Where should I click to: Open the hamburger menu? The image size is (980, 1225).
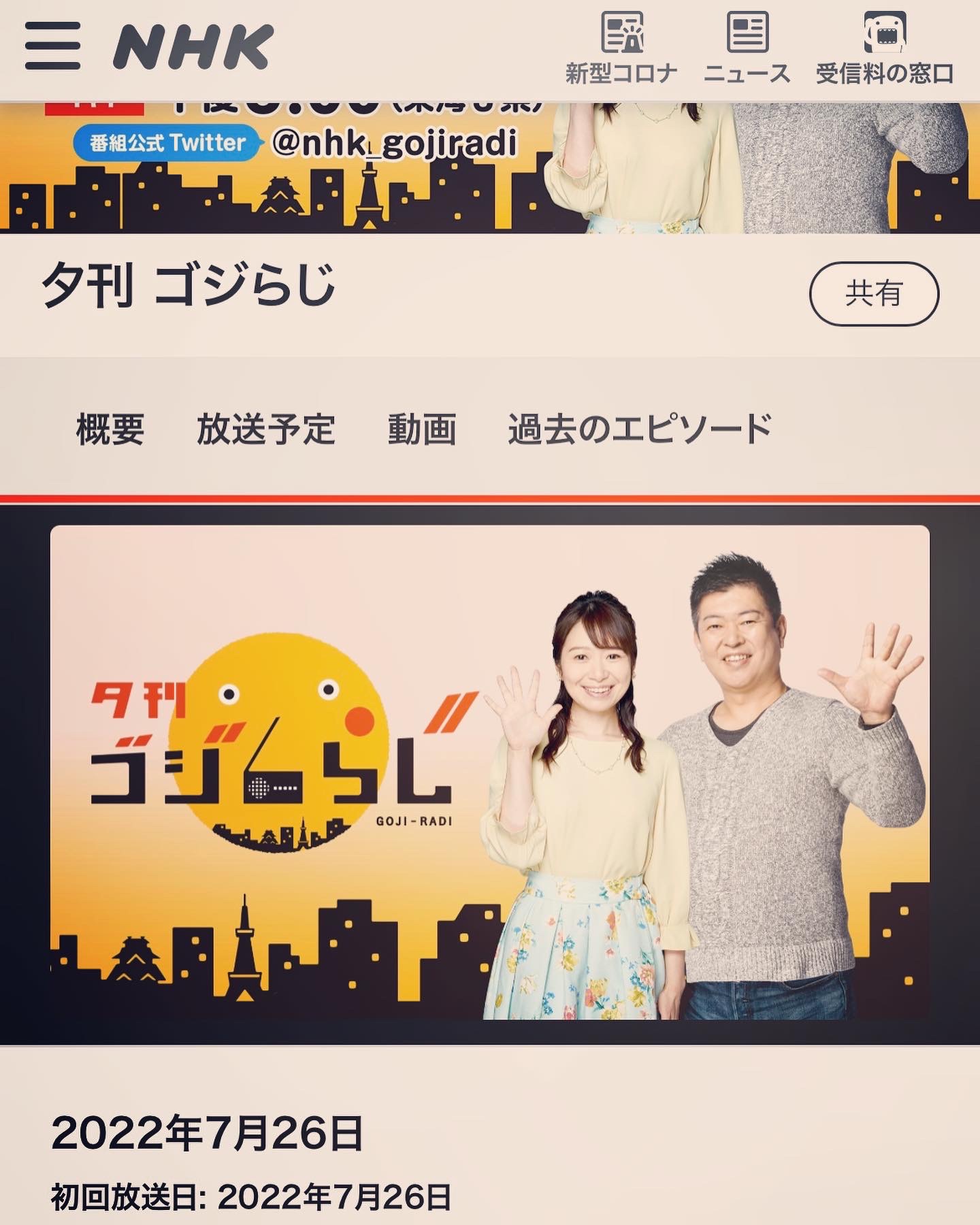[x=52, y=46]
